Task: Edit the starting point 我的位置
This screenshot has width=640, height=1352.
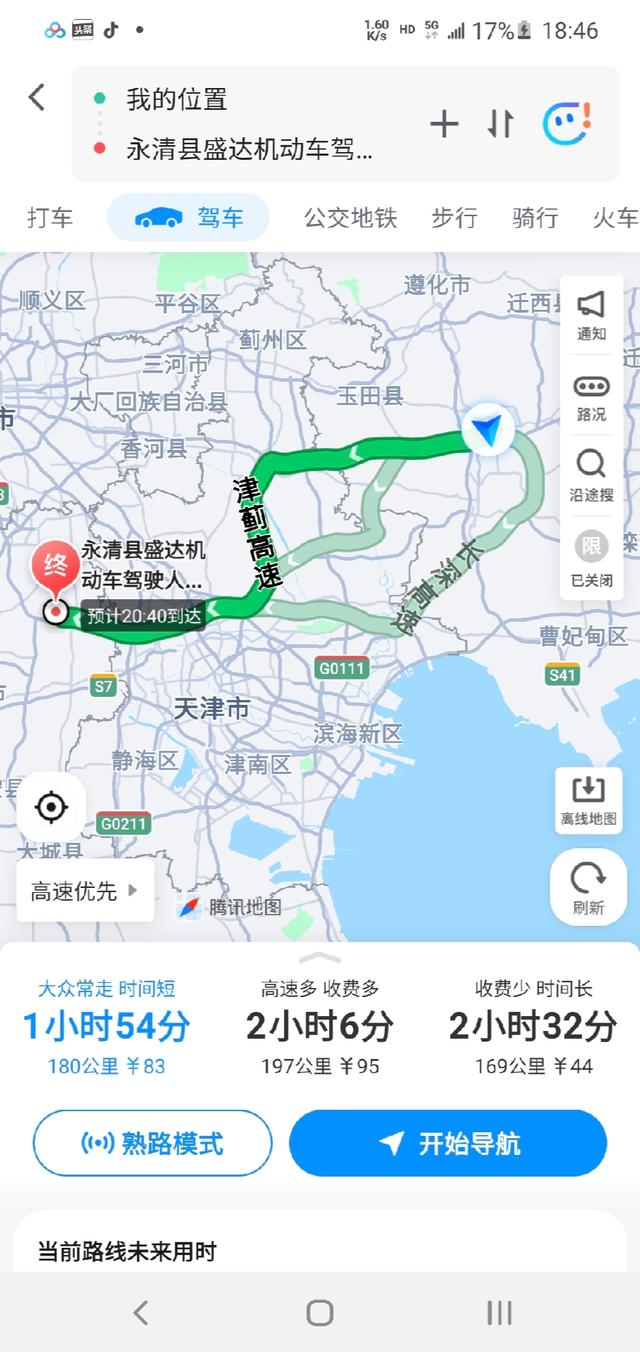Action: (176, 99)
